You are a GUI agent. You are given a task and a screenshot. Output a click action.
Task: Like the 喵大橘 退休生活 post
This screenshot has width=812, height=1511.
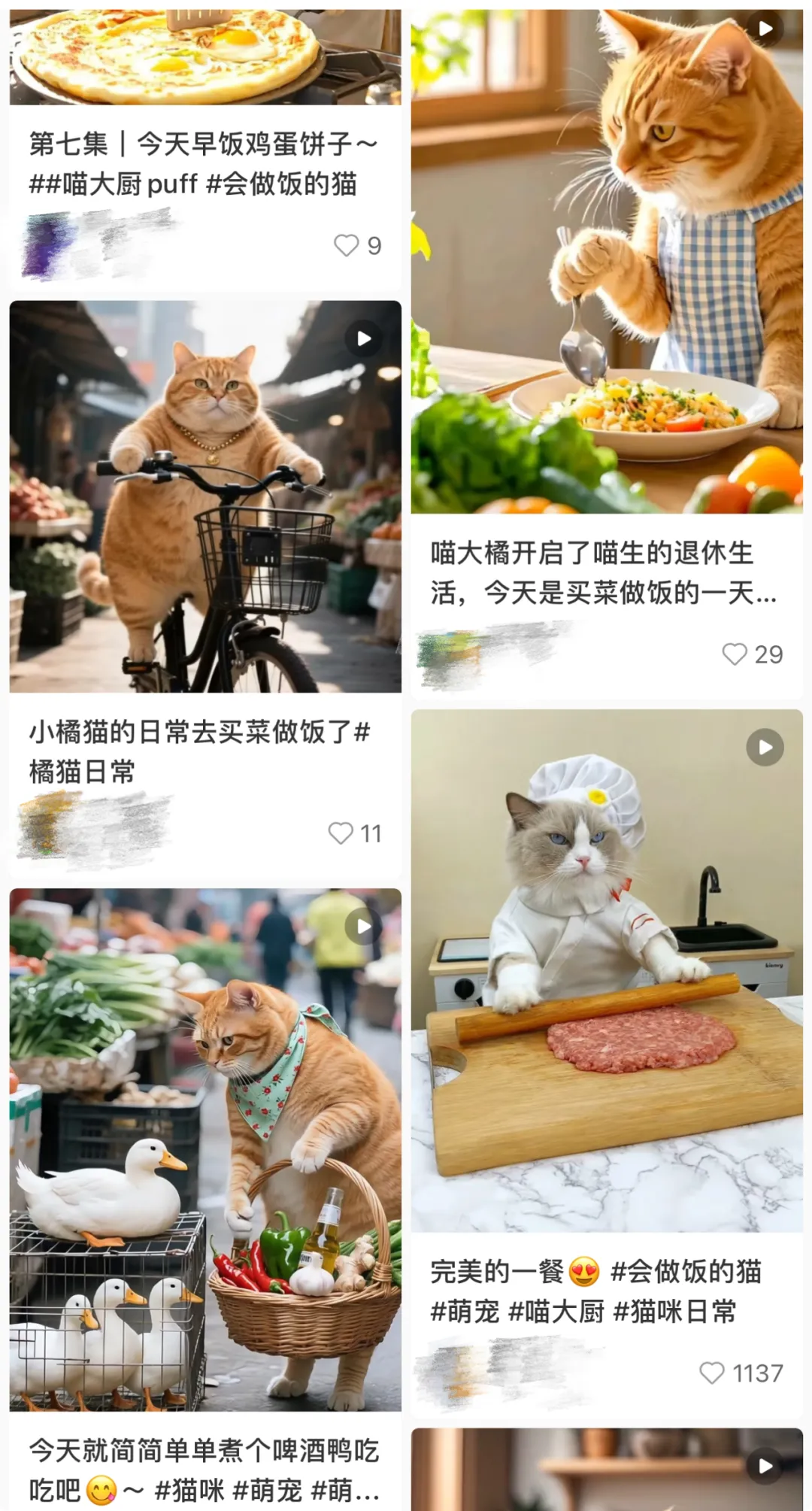(x=735, y=654)
